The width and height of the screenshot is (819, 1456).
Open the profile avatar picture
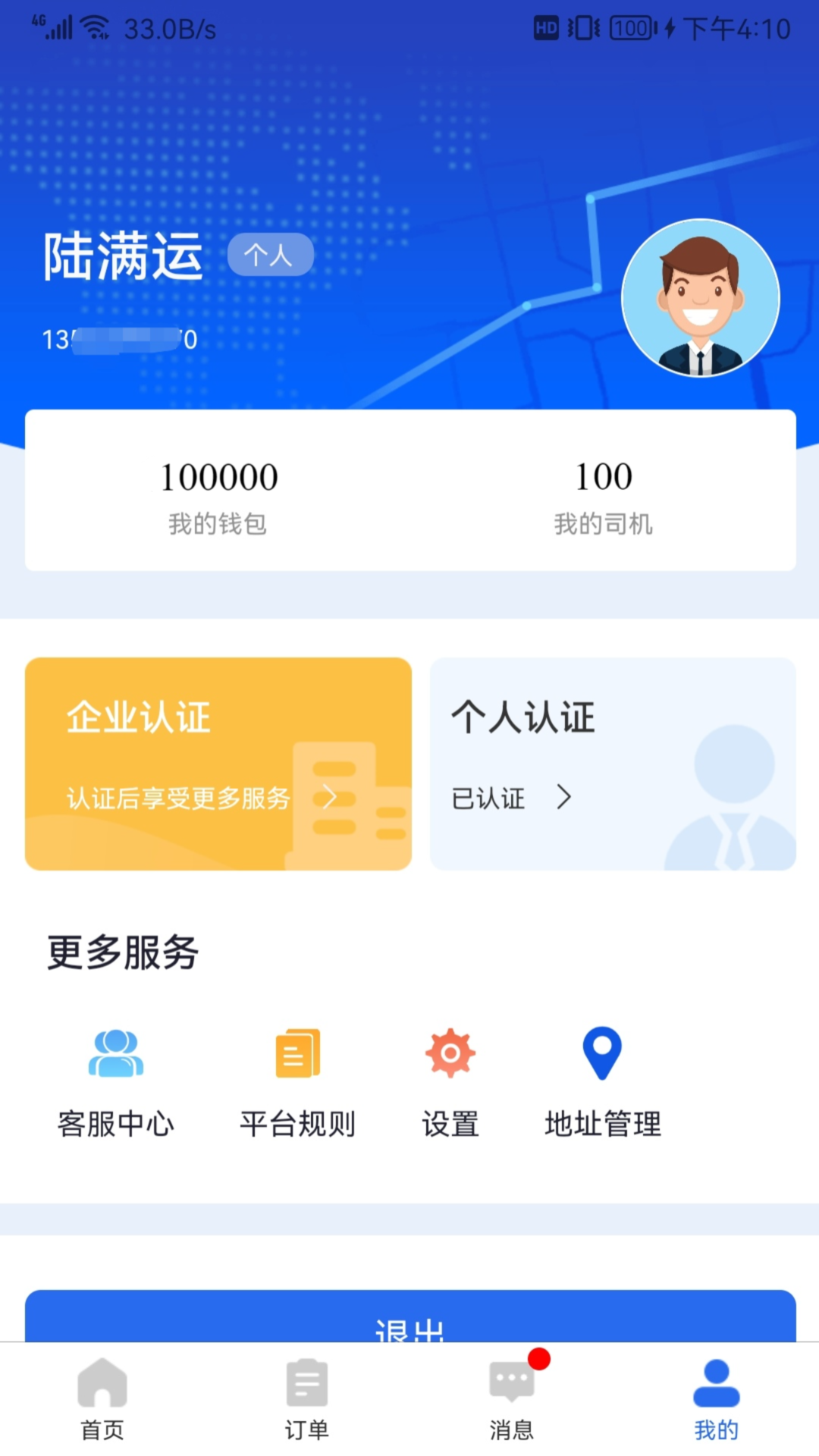pyautogui.click(x=699, y=298)
